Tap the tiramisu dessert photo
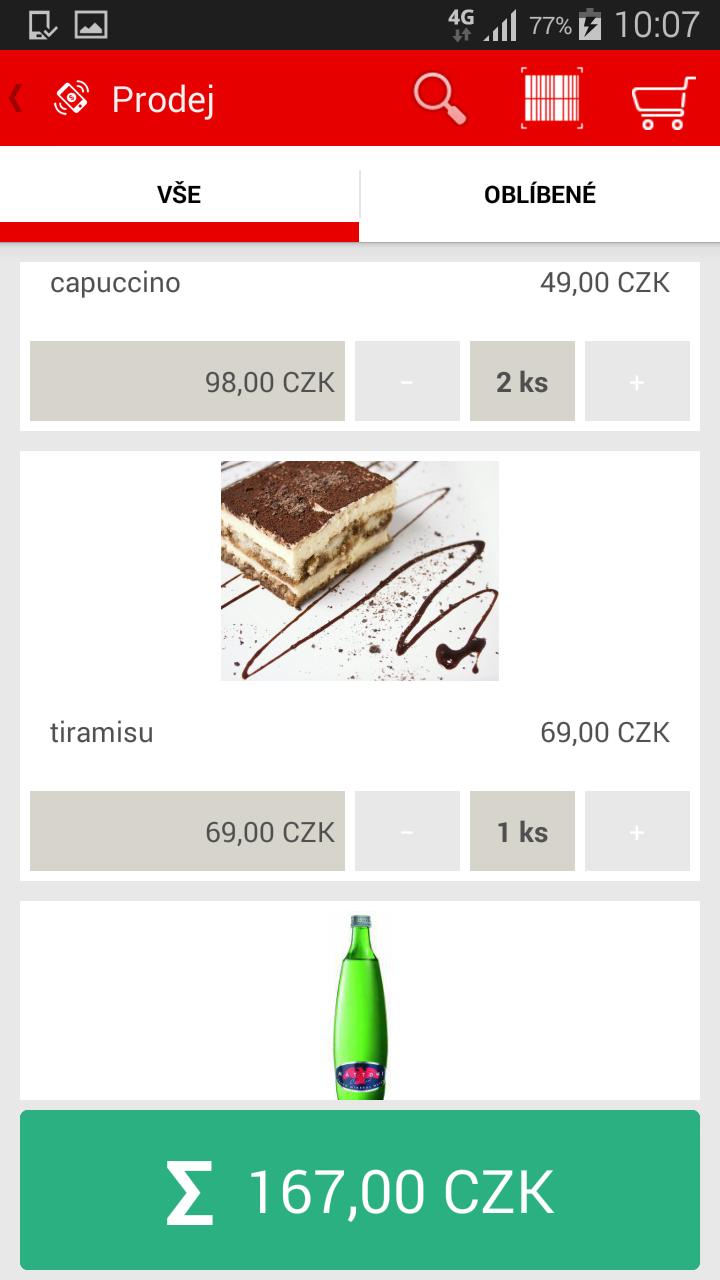Viewport: 720px width, 1280px height. point(358,571)
